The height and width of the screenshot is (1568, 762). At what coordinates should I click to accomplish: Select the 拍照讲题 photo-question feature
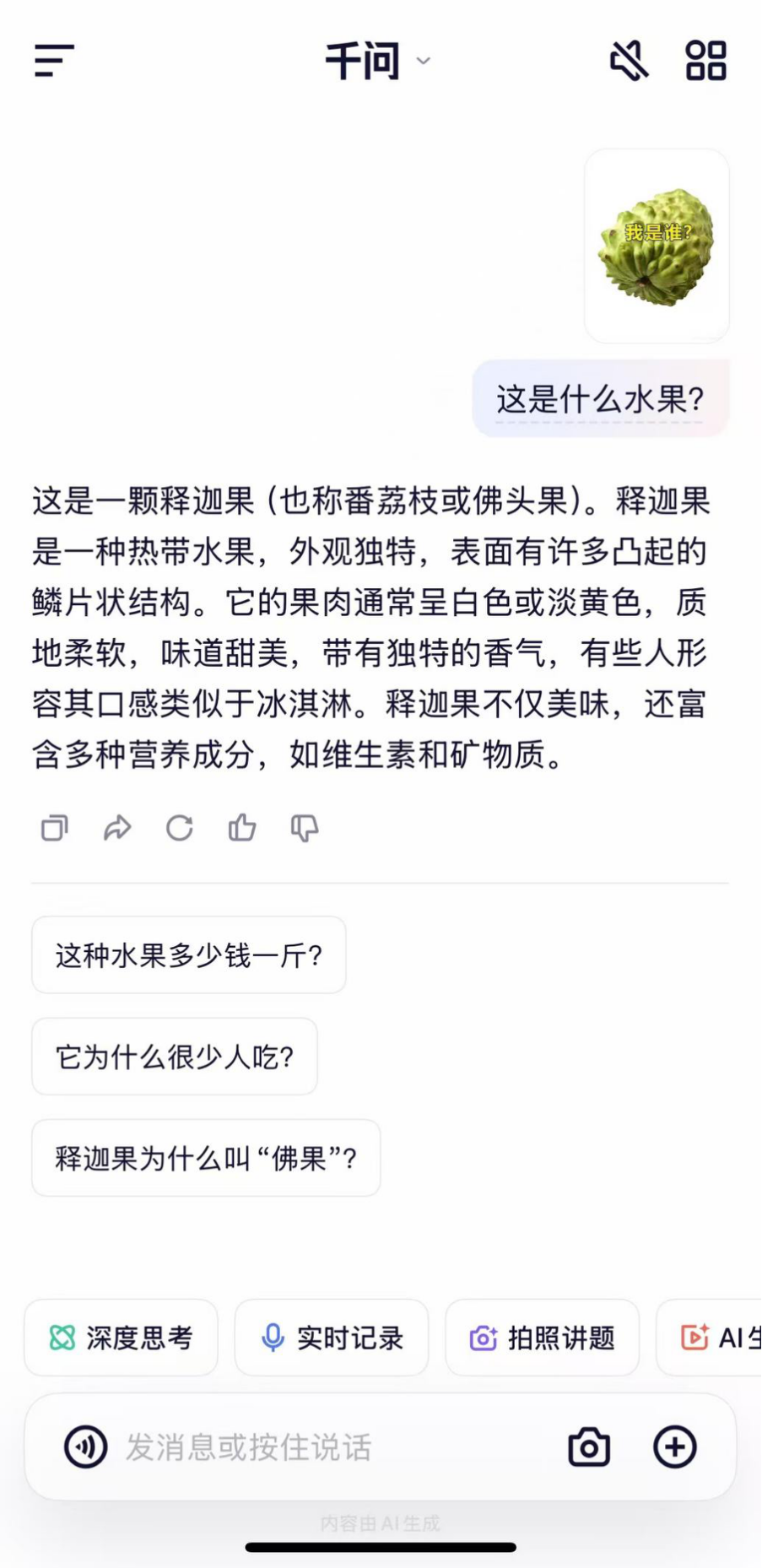(x=541, y=1338)
